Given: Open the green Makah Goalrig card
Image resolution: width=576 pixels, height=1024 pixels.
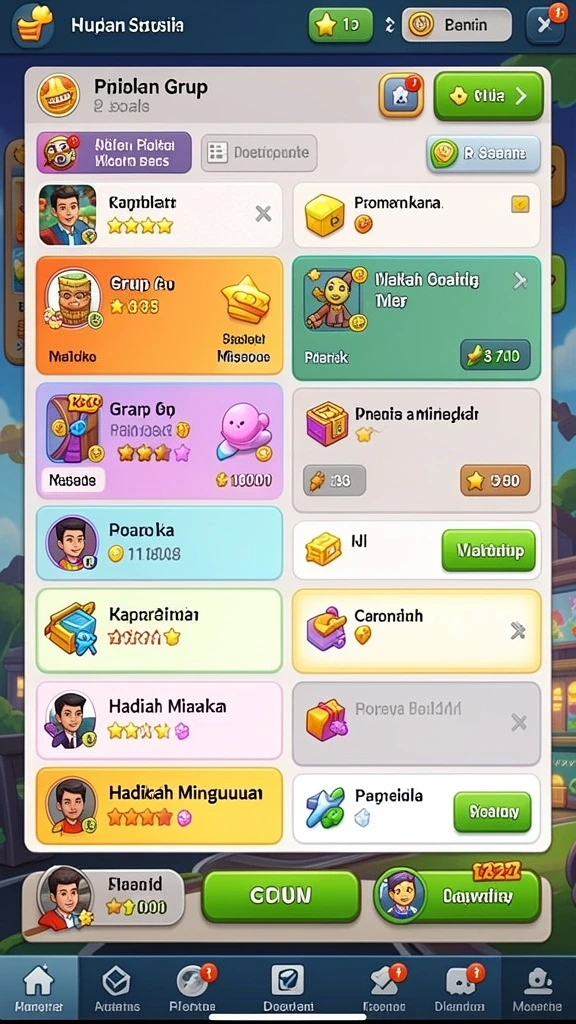Looking at the screenshot, I should (417, 318).
